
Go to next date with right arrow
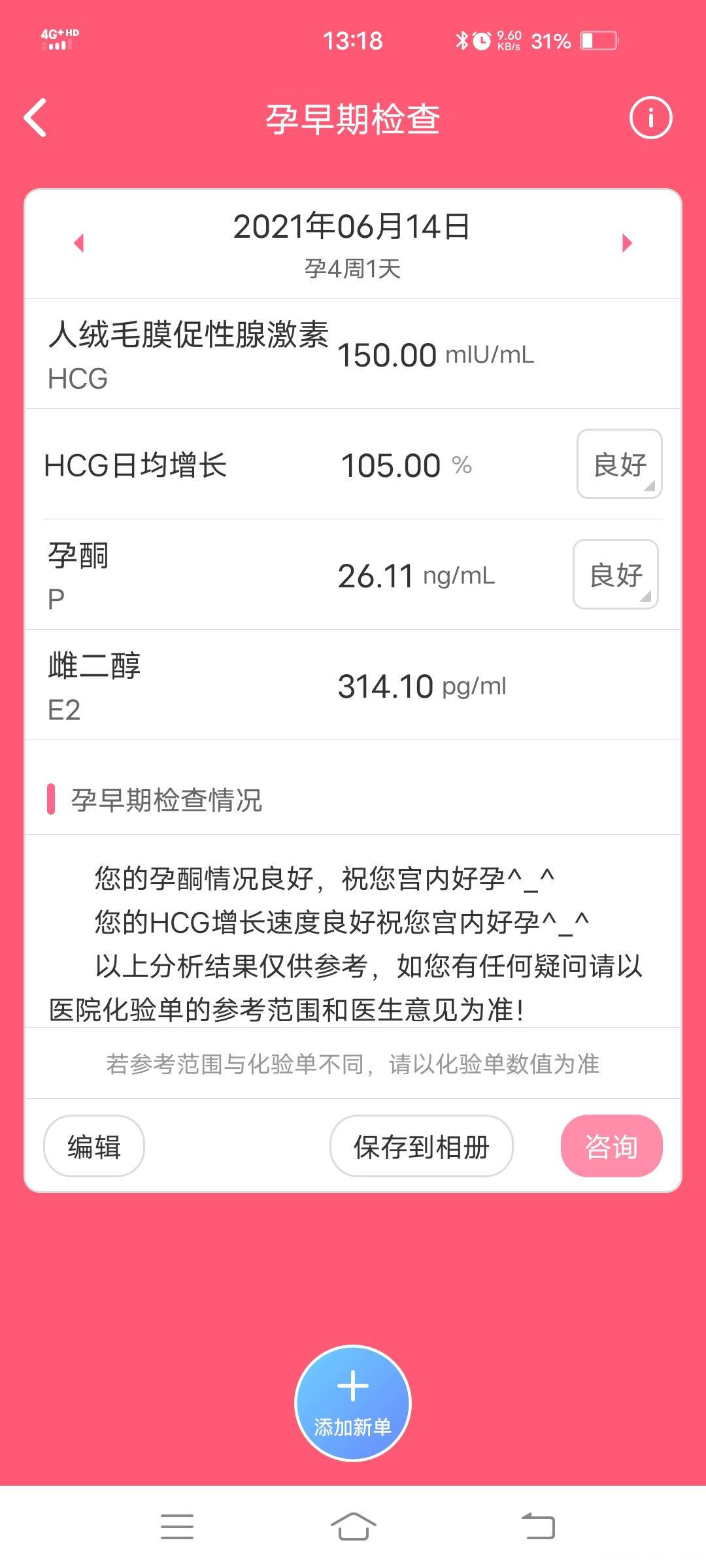click(627, 242)
